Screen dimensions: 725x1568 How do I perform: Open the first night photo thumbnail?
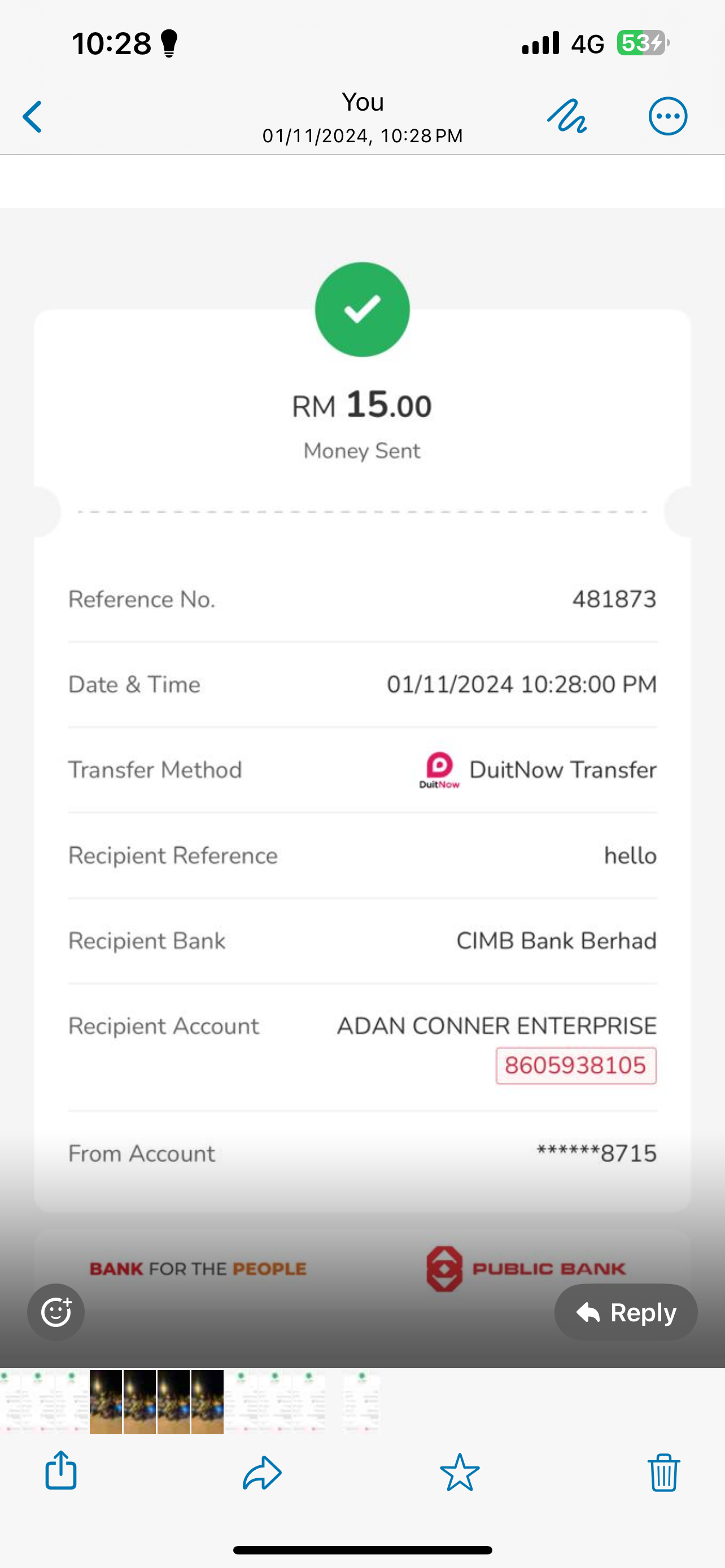(106, 1402)
